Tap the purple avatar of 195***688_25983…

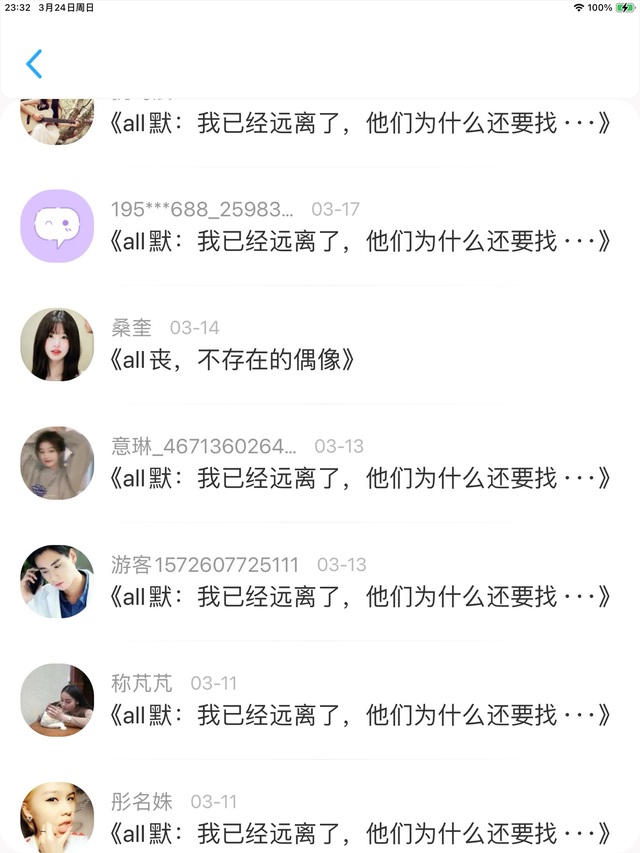(x=57, y=226)
